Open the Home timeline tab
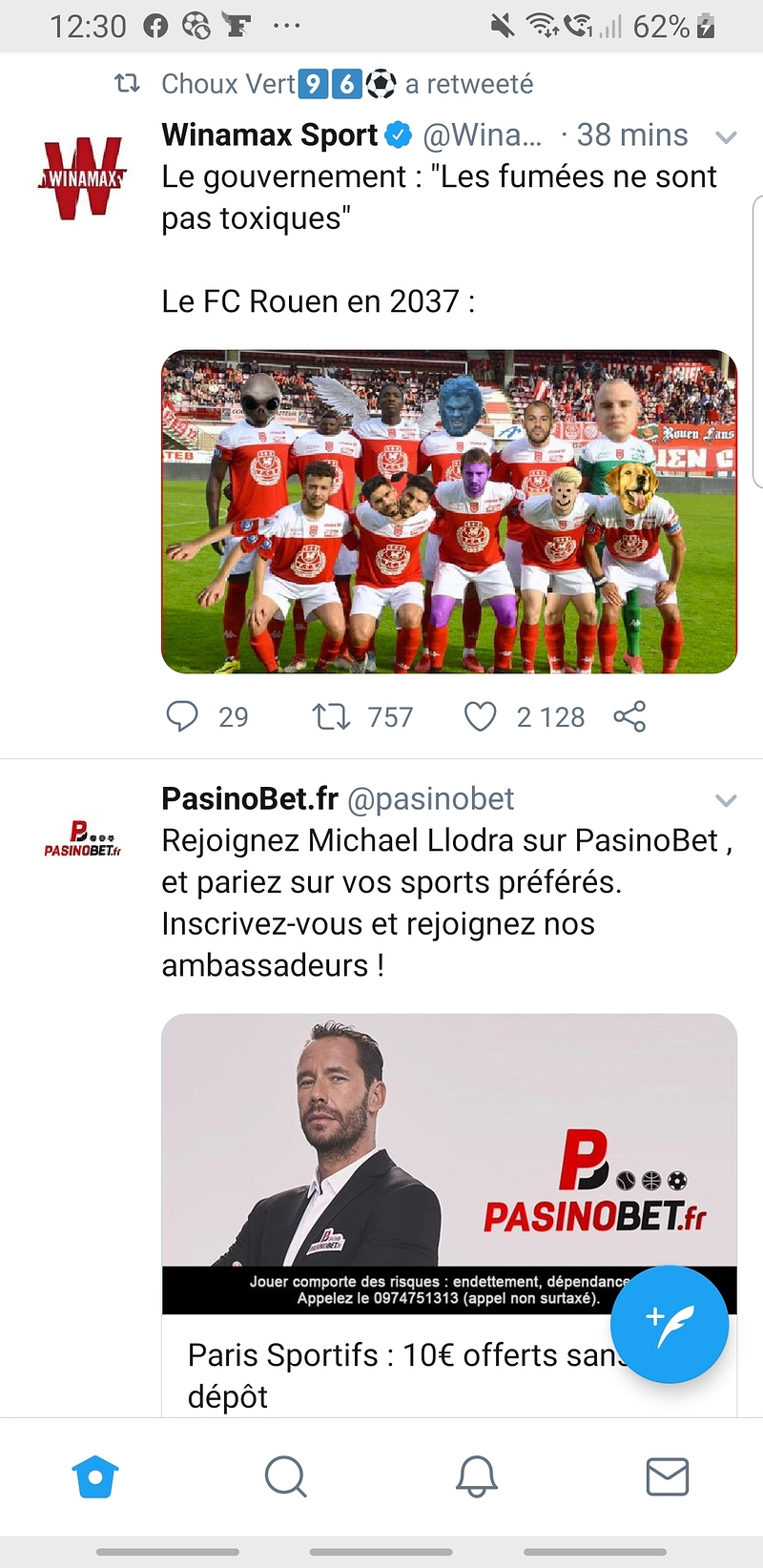This screenshot has height=1568, width=763. click(95, 1475)
